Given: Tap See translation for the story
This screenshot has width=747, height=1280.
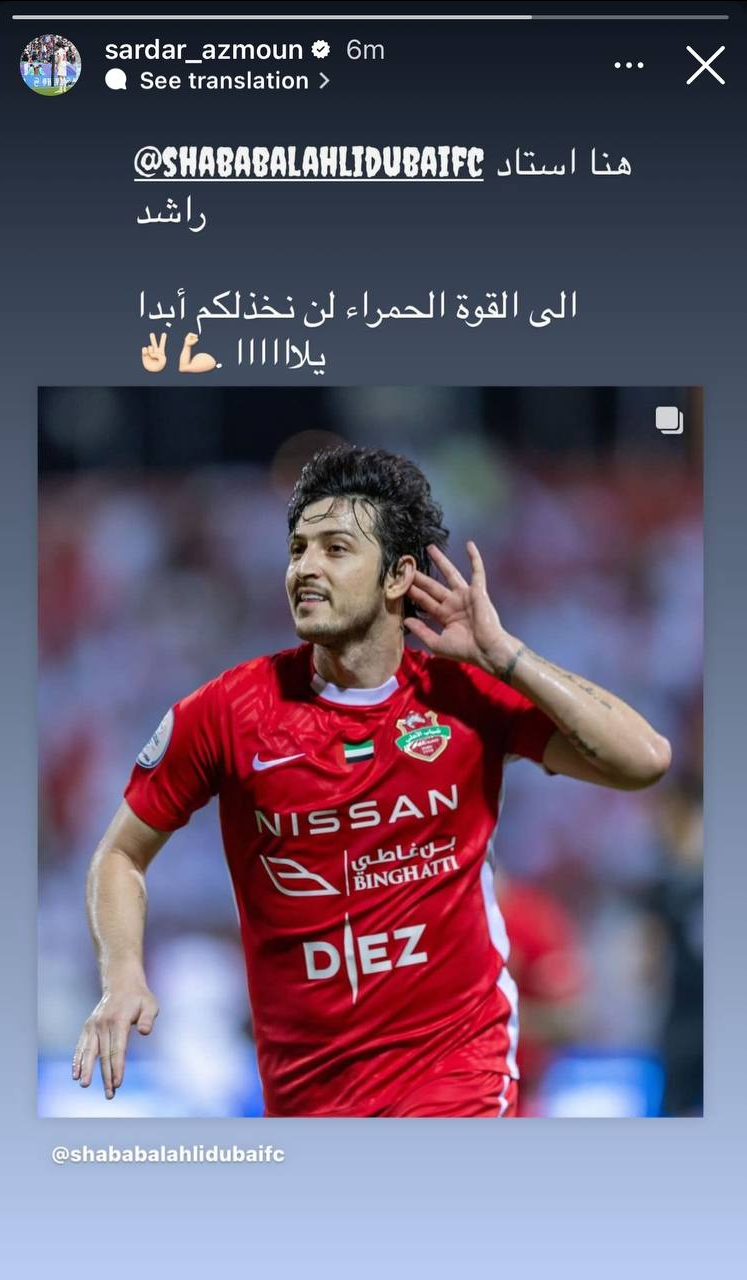Looking at the screenshot, I should (x=224, y=81).
